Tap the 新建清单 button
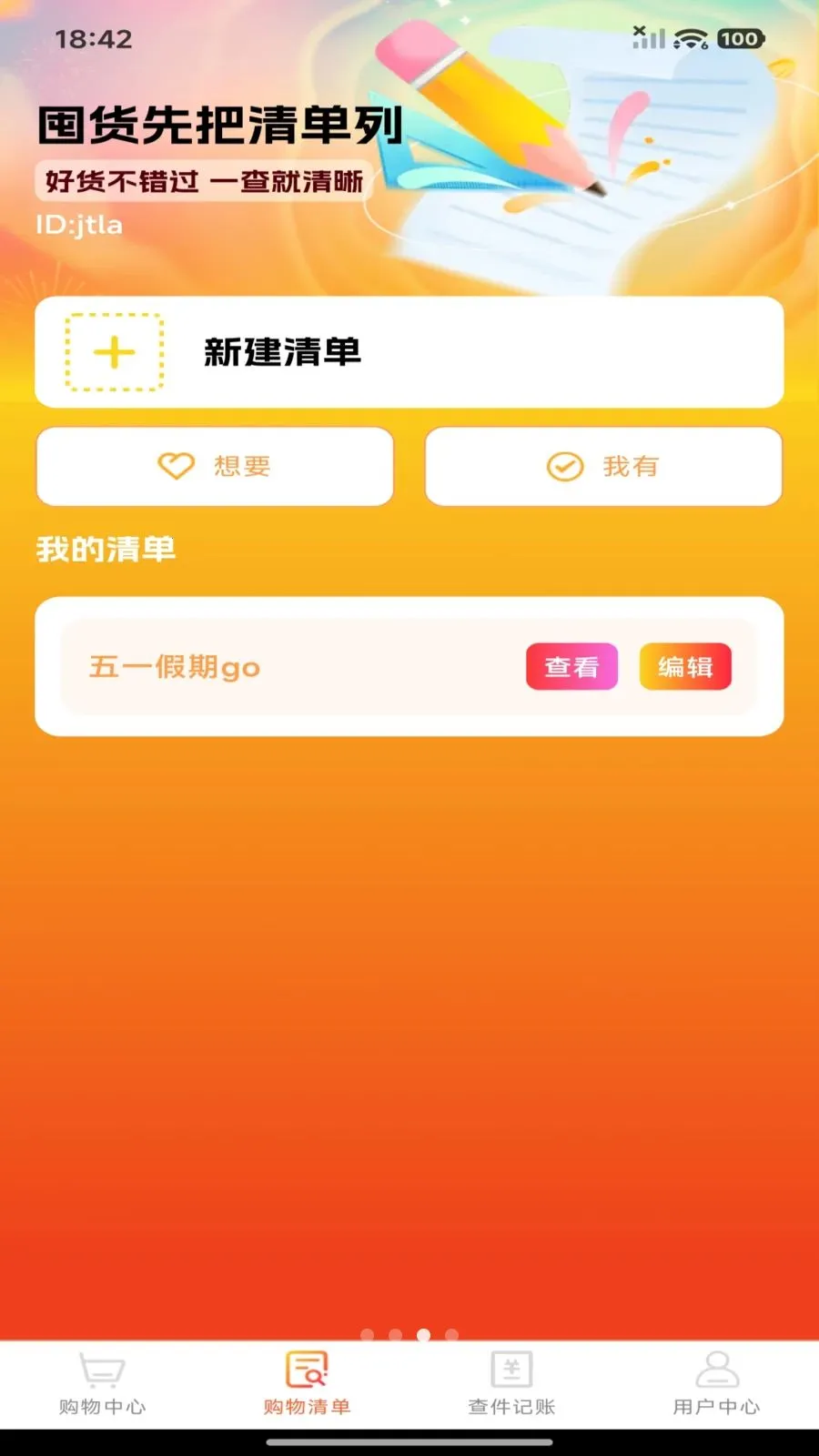This screenshot has width=819, height=1456. 408,352
